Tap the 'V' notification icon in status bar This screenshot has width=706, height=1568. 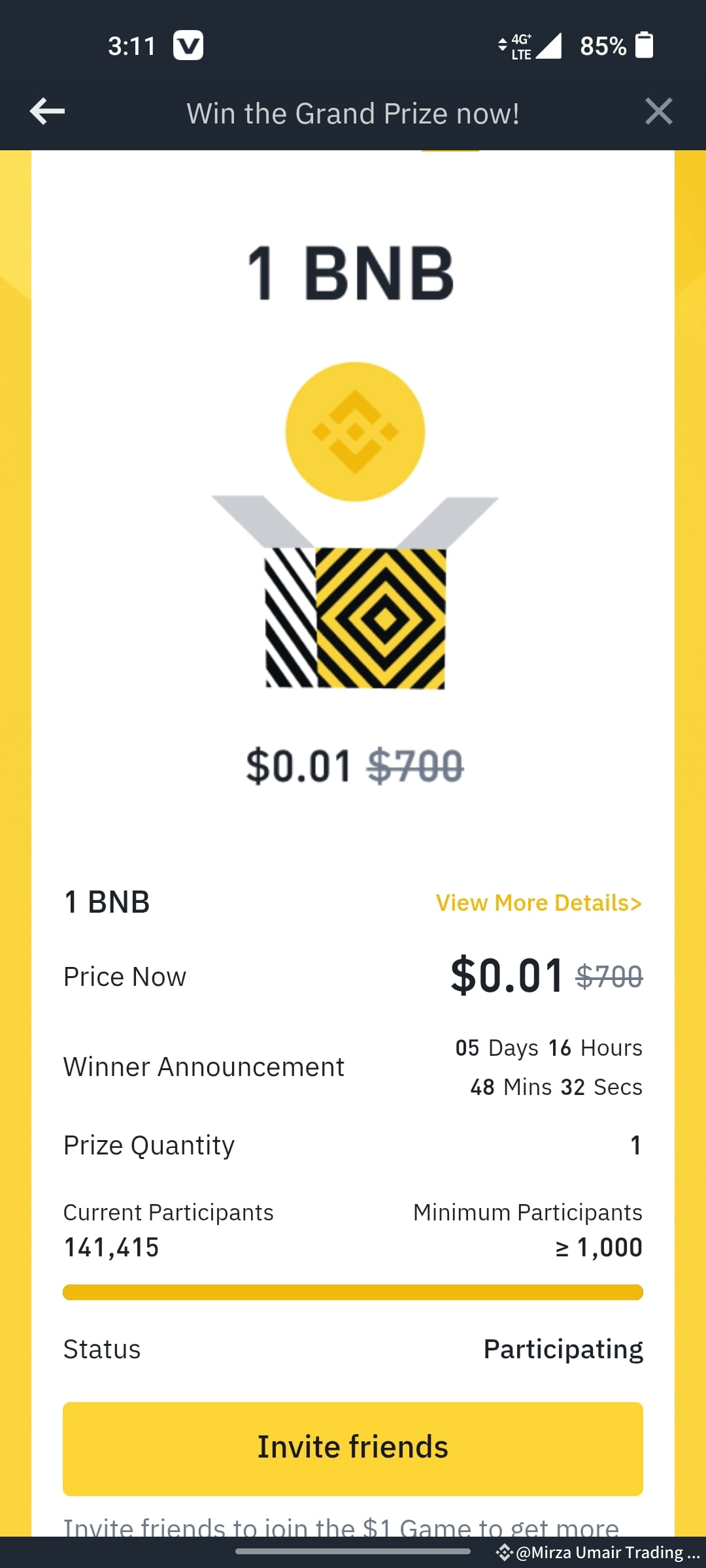[188, 45]
